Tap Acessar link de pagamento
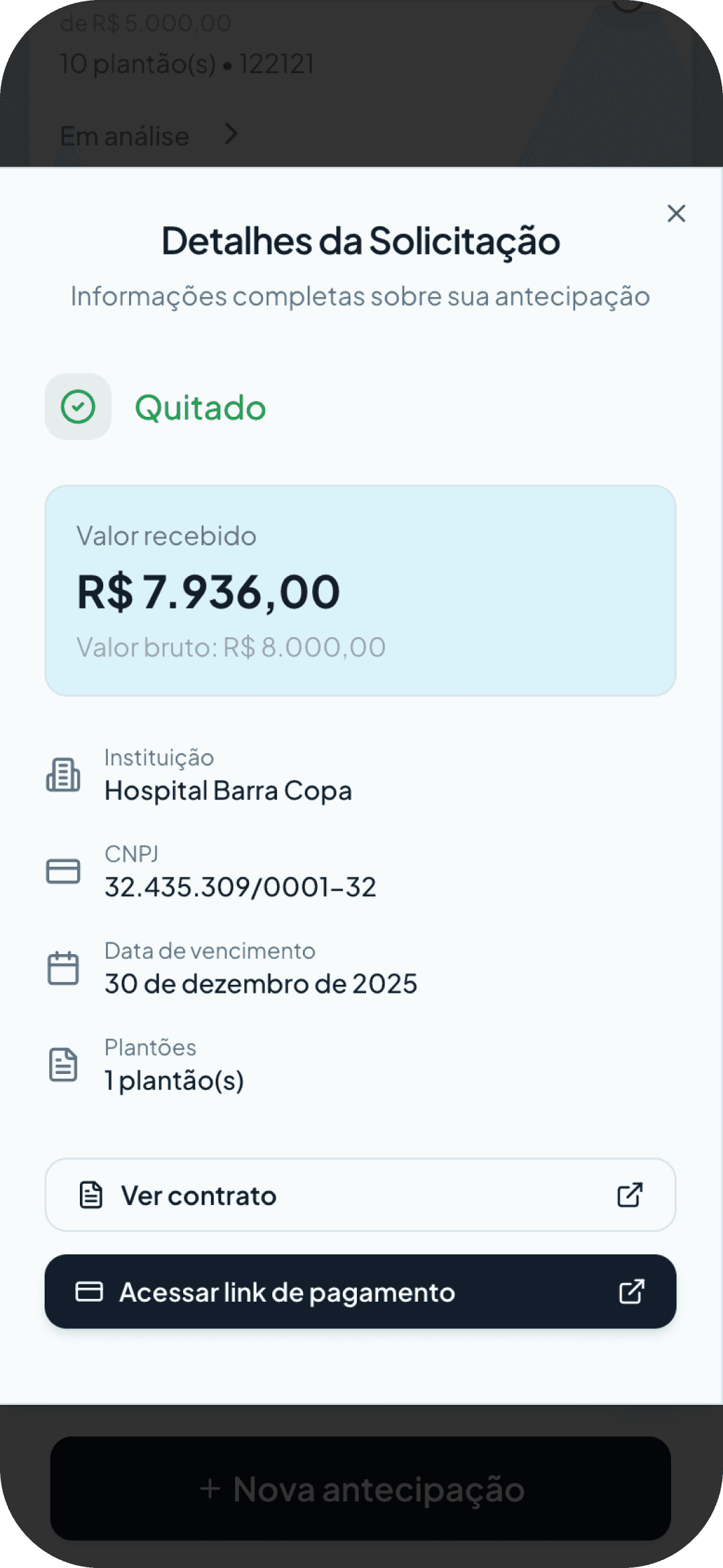 pos(360,1292)
